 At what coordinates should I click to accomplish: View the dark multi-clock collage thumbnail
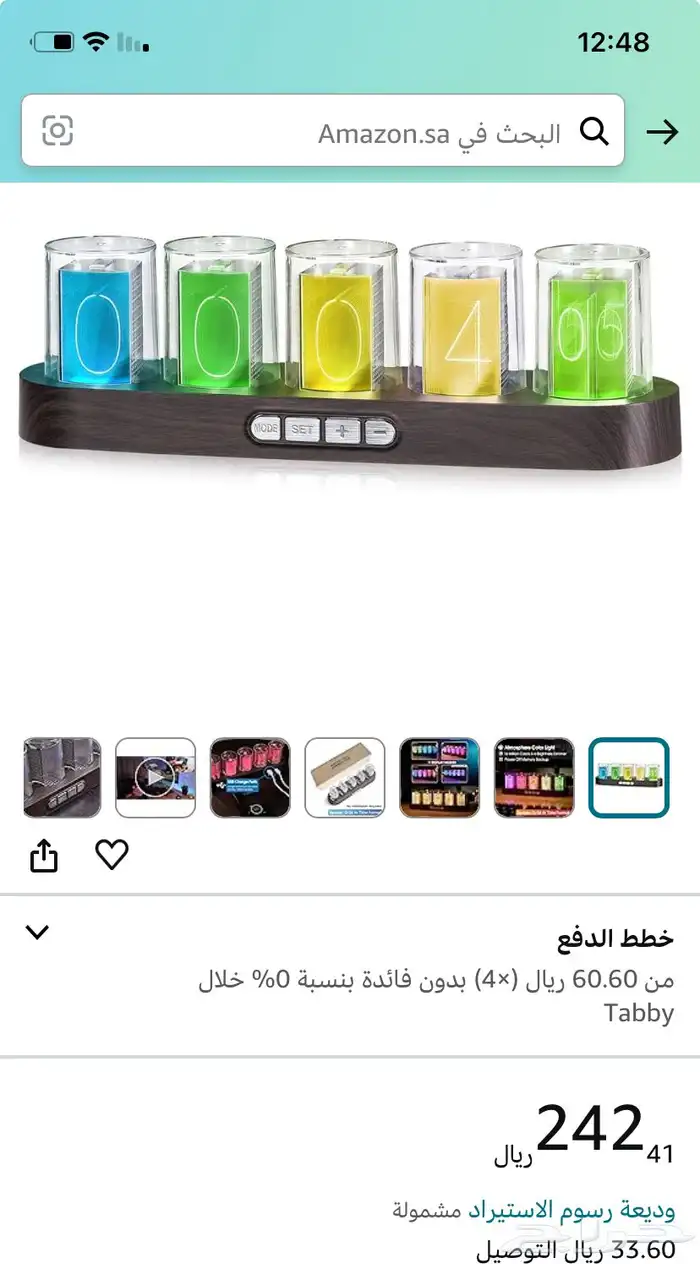439,777
